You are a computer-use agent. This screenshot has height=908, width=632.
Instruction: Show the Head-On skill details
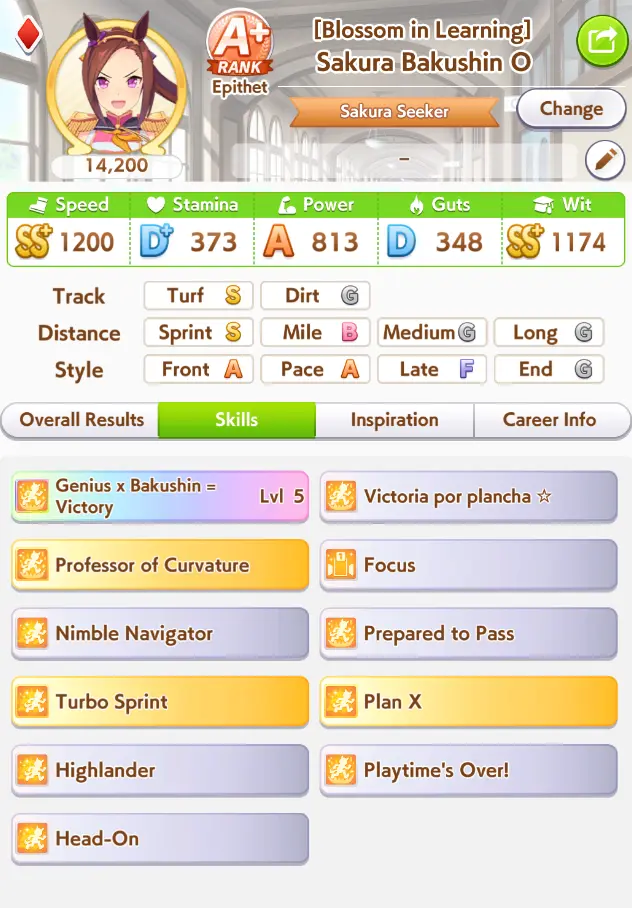click(x=160, y=839)
